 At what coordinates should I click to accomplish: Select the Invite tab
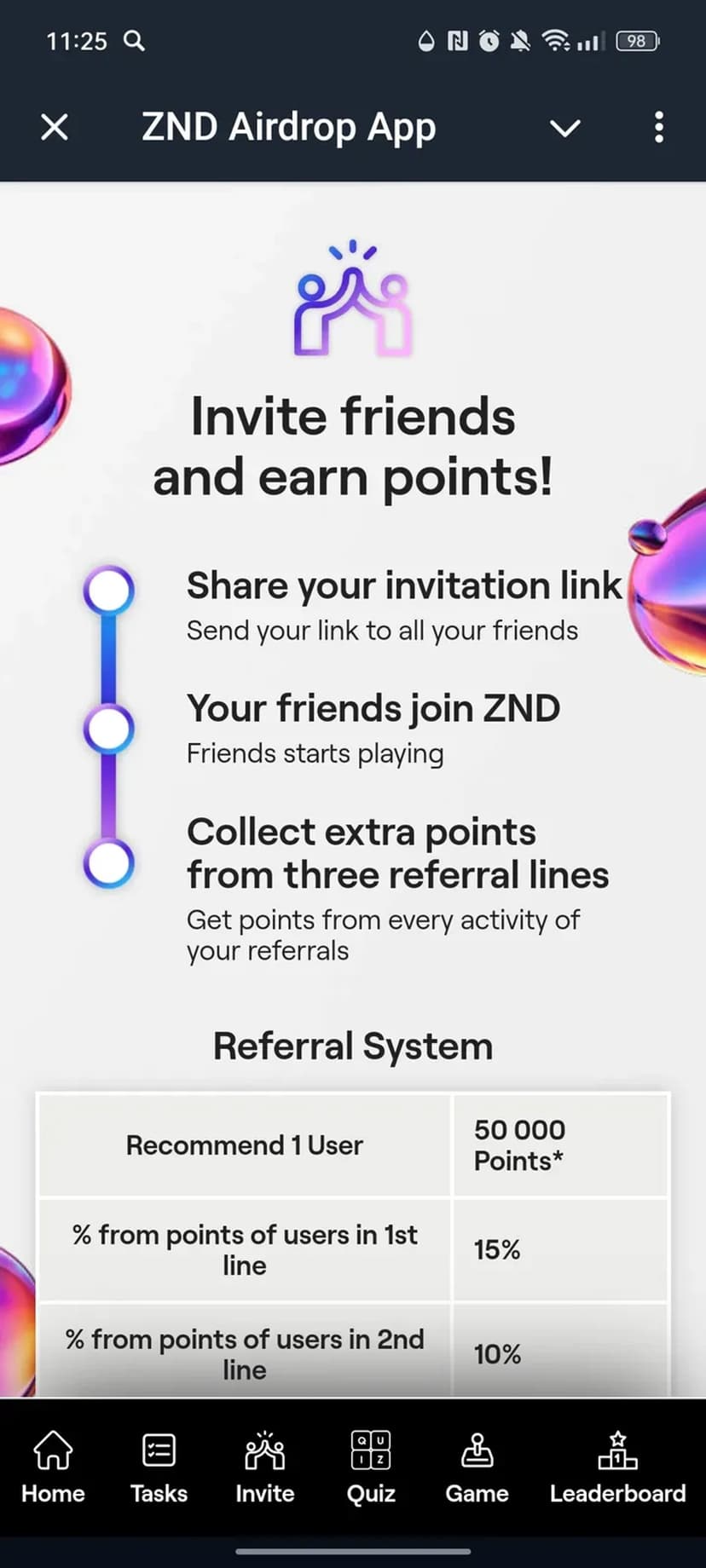pyautogui.click(x=264, y=1467)
